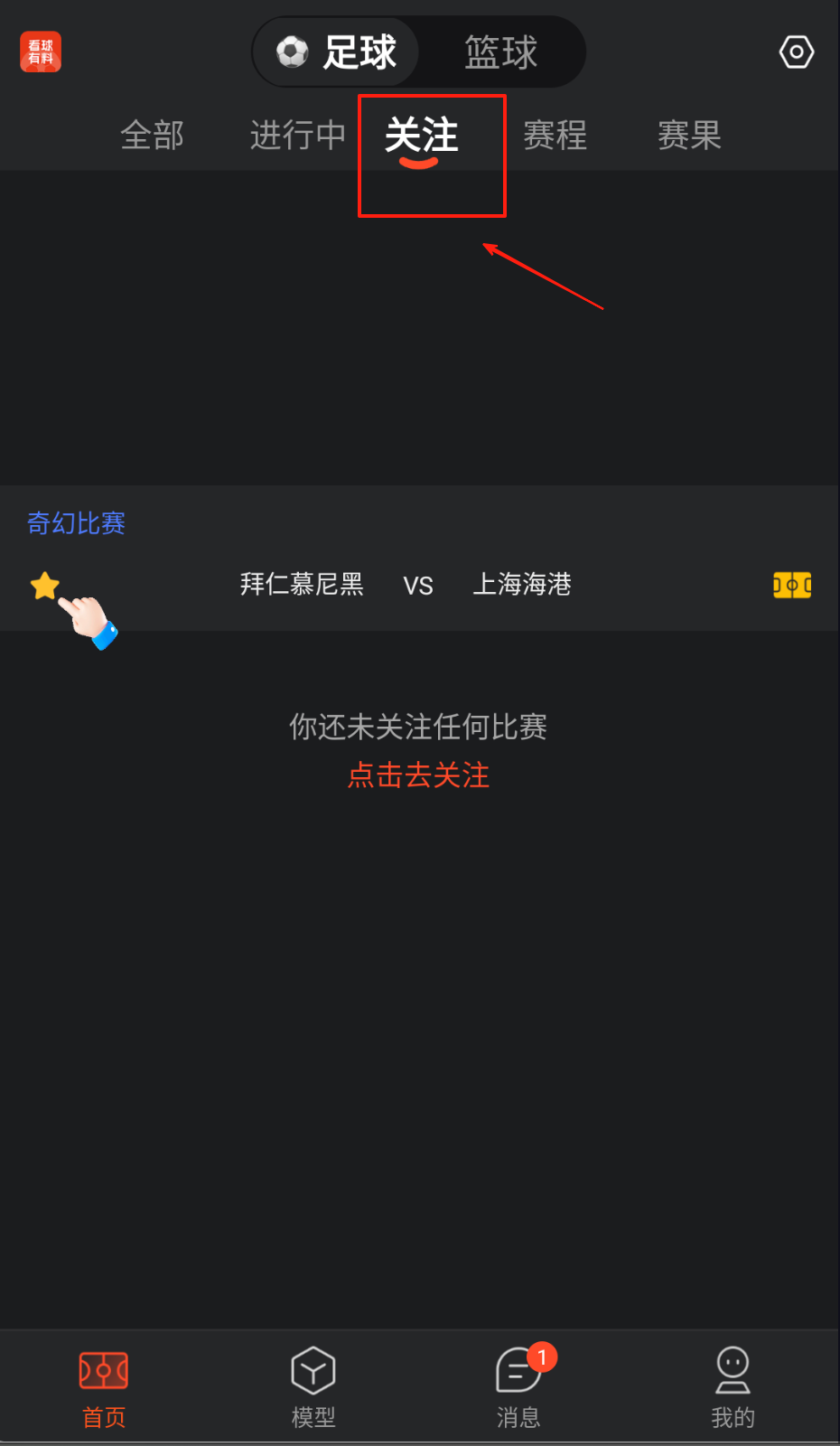Open the settings hexagon icon
The height and width of the screenshot is (1446, 840).
point(796,52)
